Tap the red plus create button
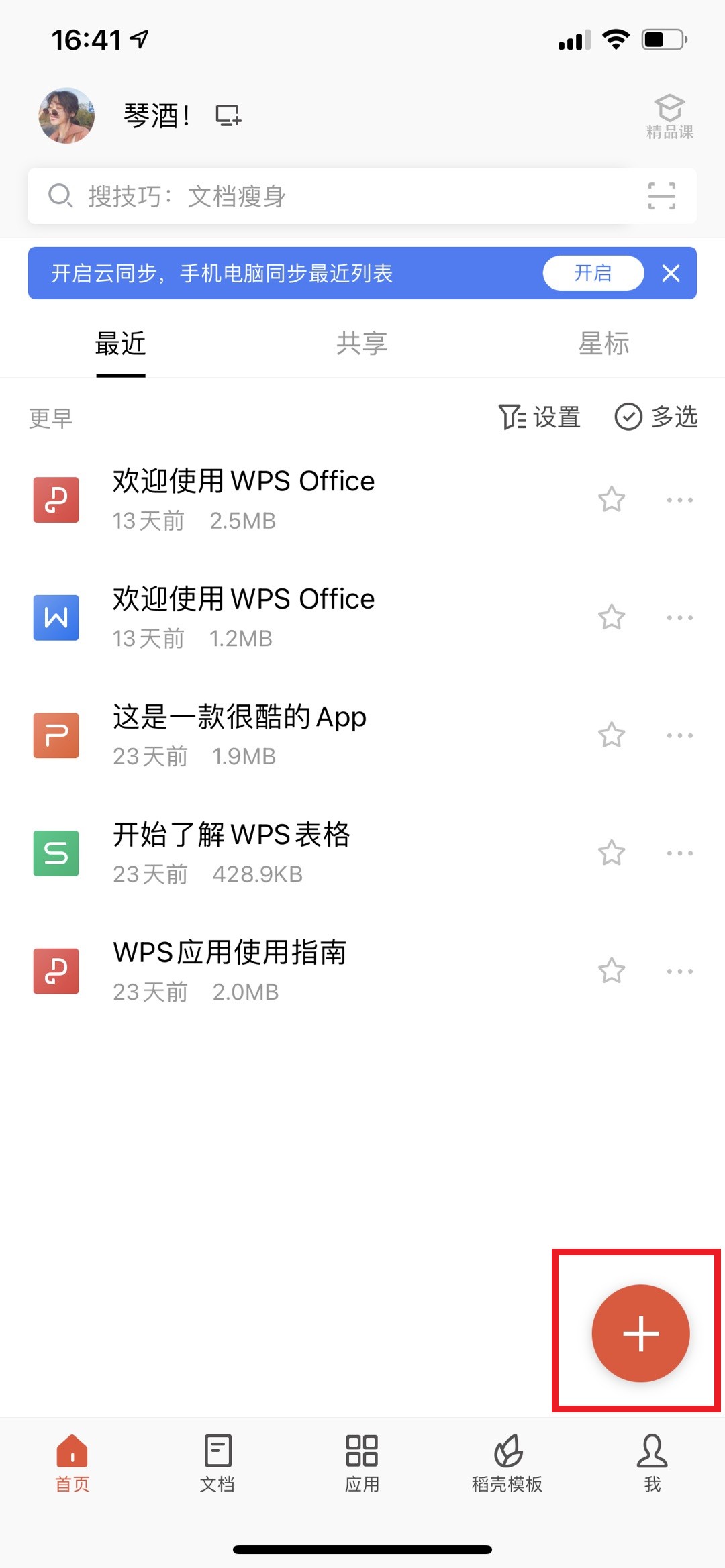Screen dimensions: 725x1568 coord(640,1333)
